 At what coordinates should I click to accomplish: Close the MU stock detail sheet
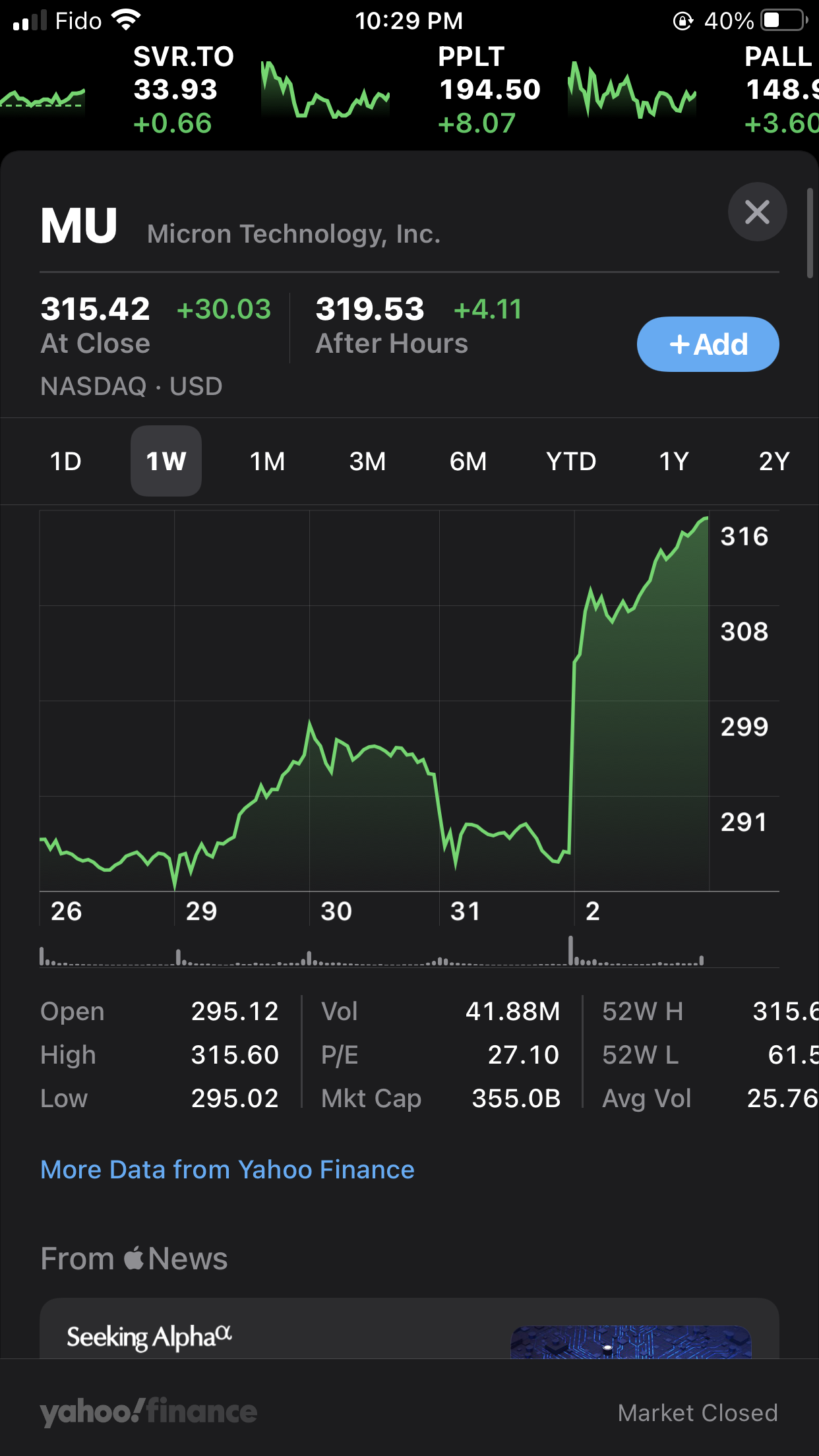point(757,212)
